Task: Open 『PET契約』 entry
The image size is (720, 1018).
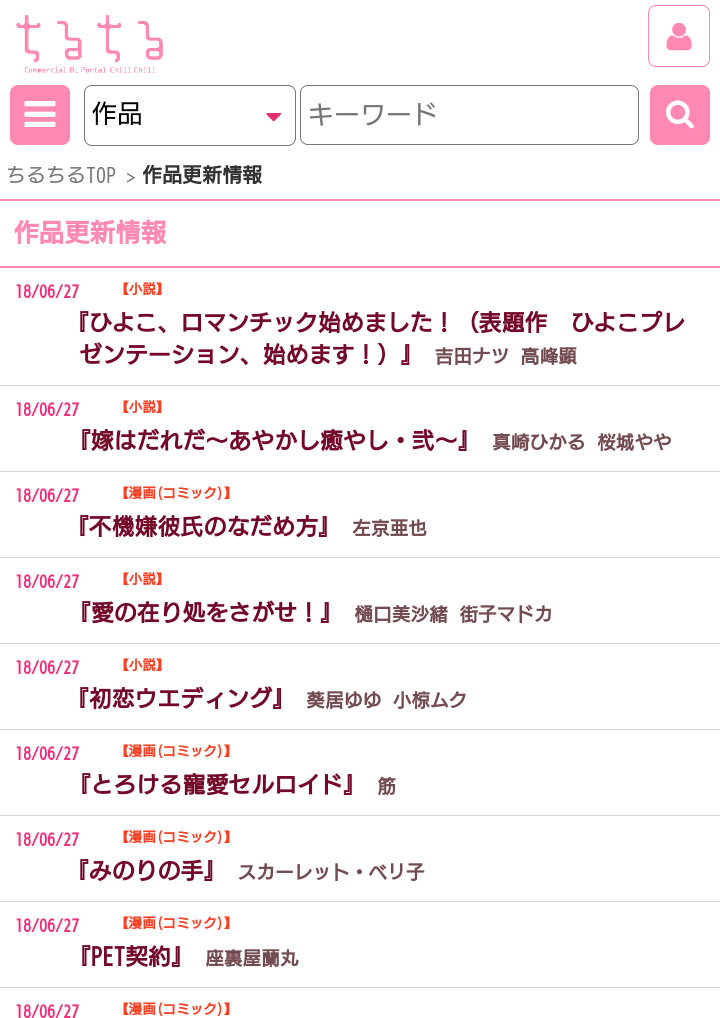Action: 131,957
